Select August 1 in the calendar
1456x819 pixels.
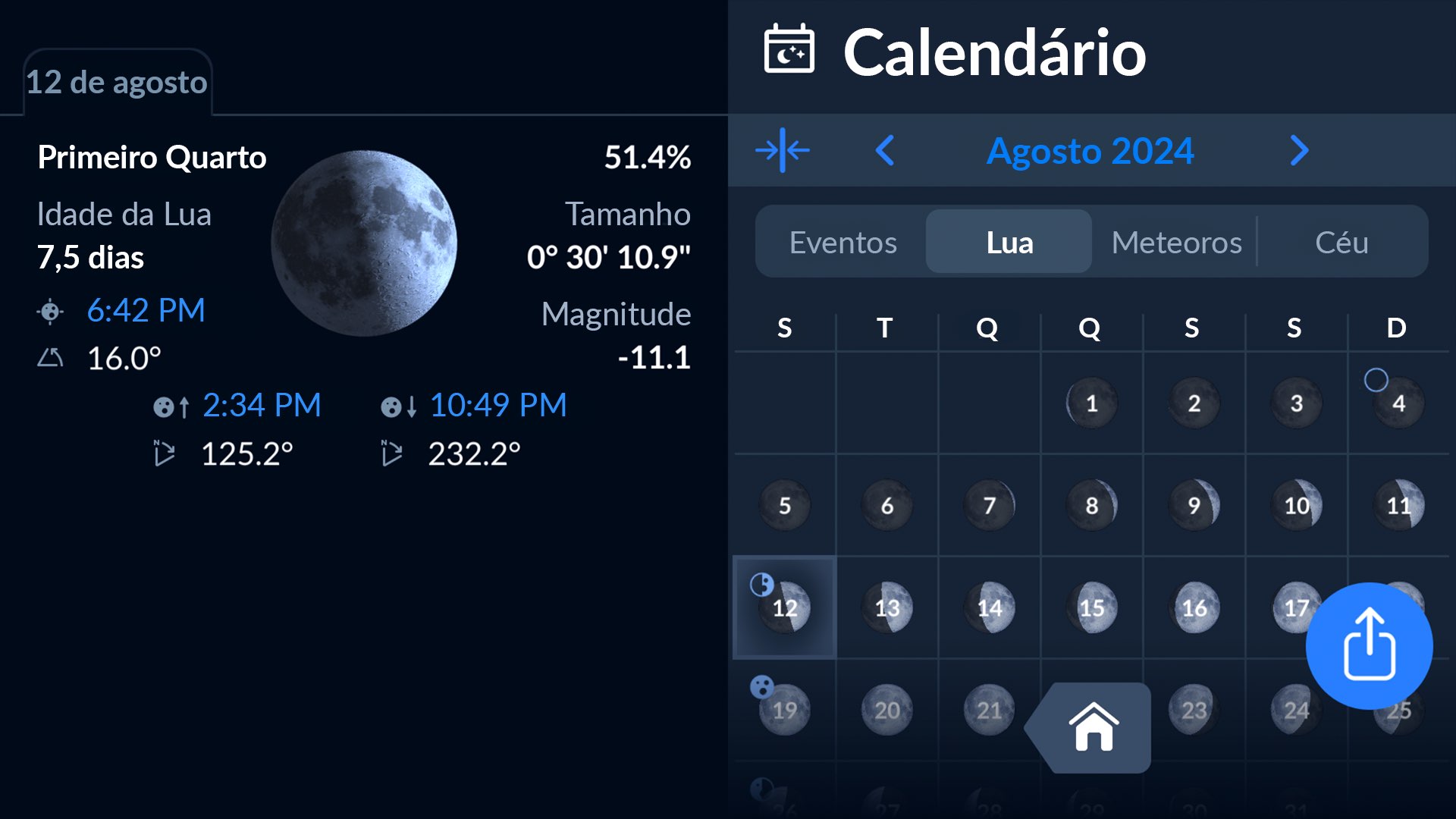[1091, 403]
